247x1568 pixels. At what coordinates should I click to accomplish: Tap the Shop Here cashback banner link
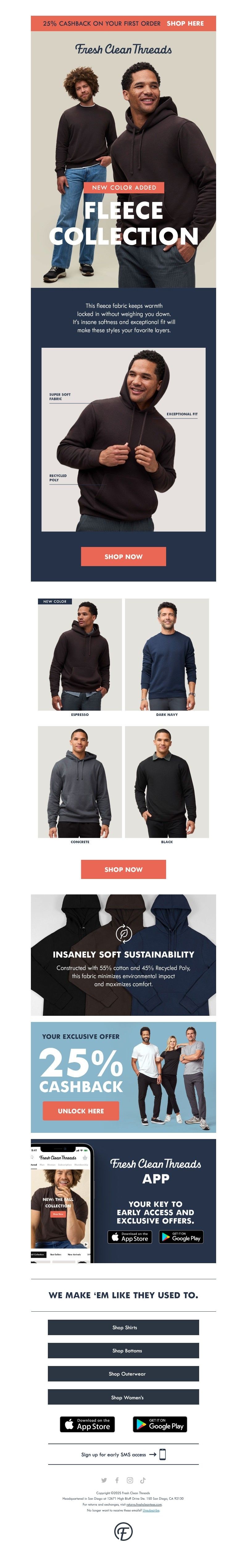(x=185, y=23)
